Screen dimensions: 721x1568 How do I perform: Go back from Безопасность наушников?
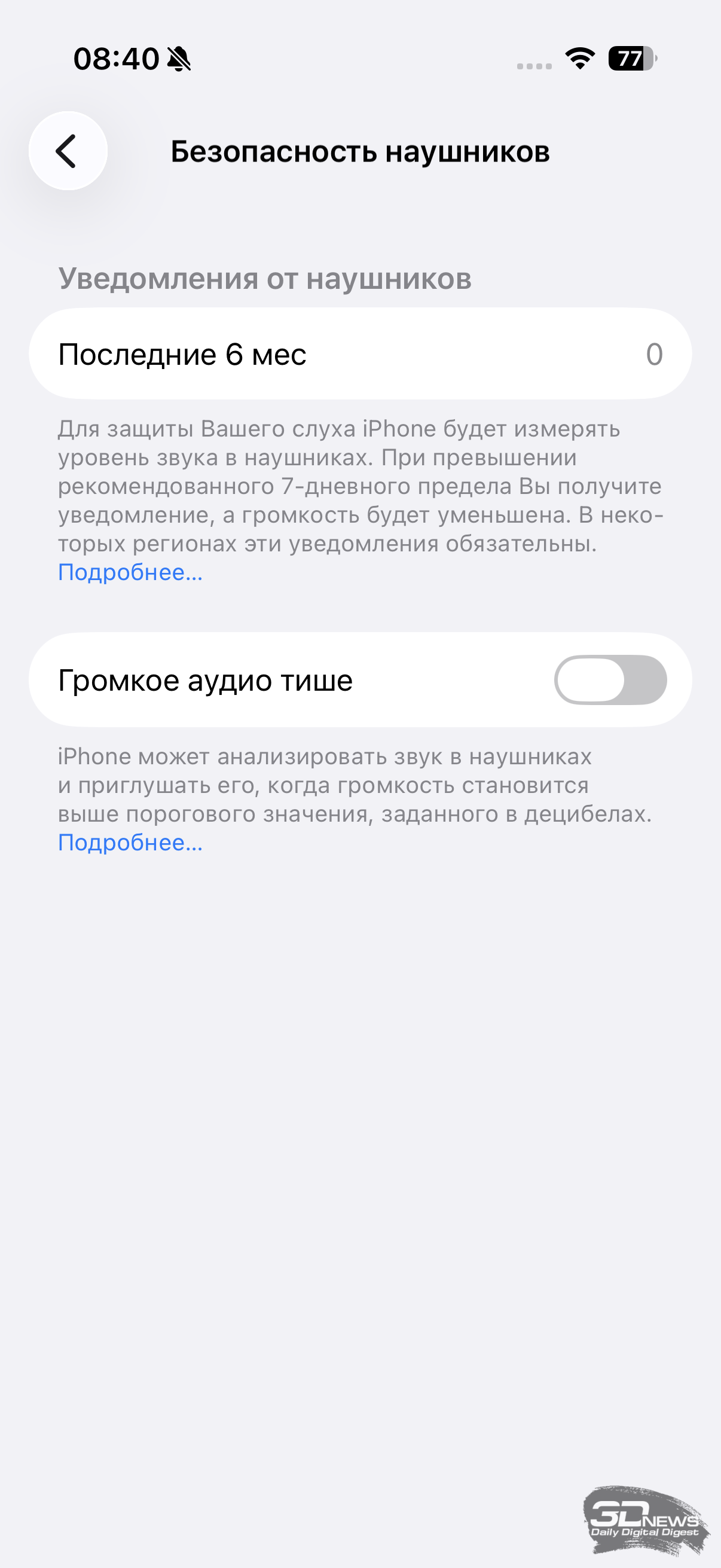(x=68, y=151)
